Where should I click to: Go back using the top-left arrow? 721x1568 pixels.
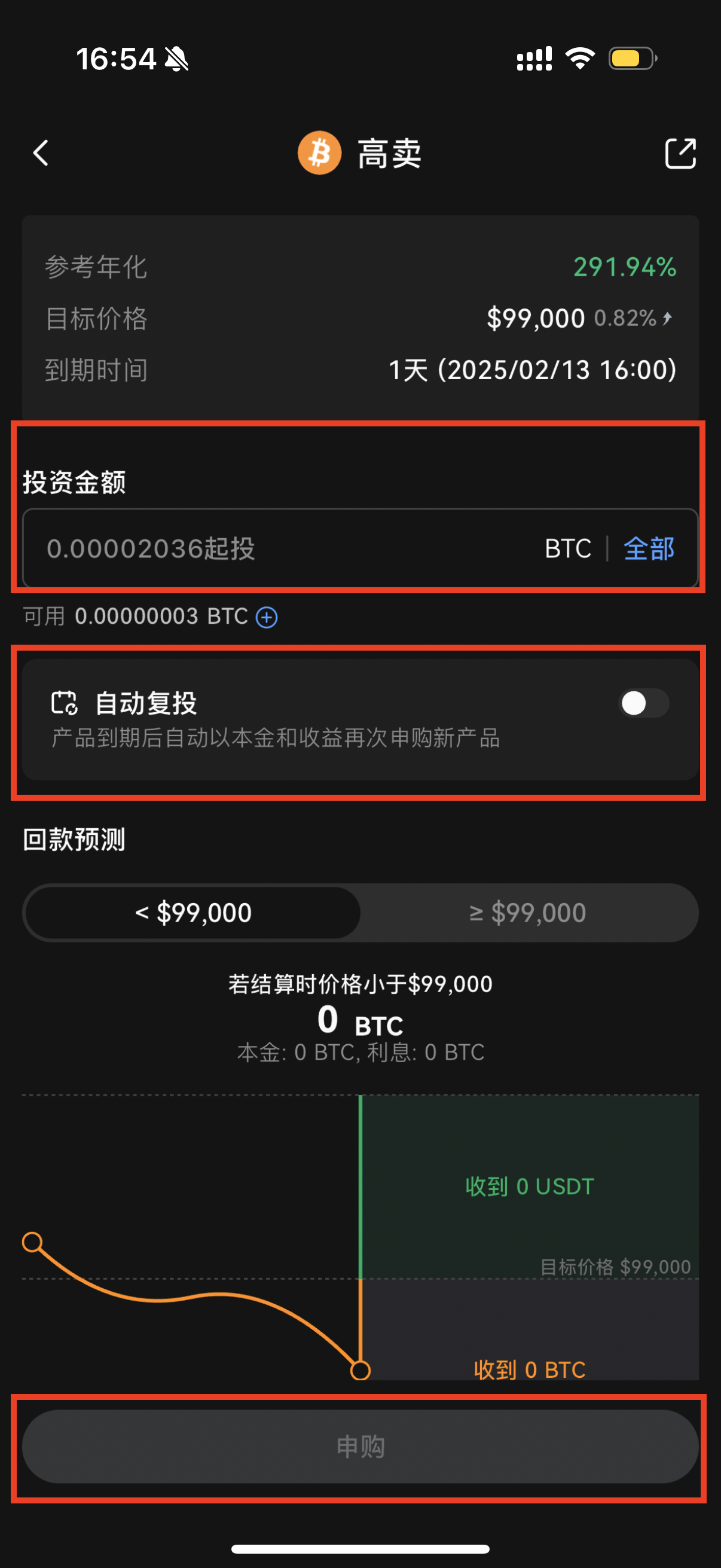coord(41,152)
